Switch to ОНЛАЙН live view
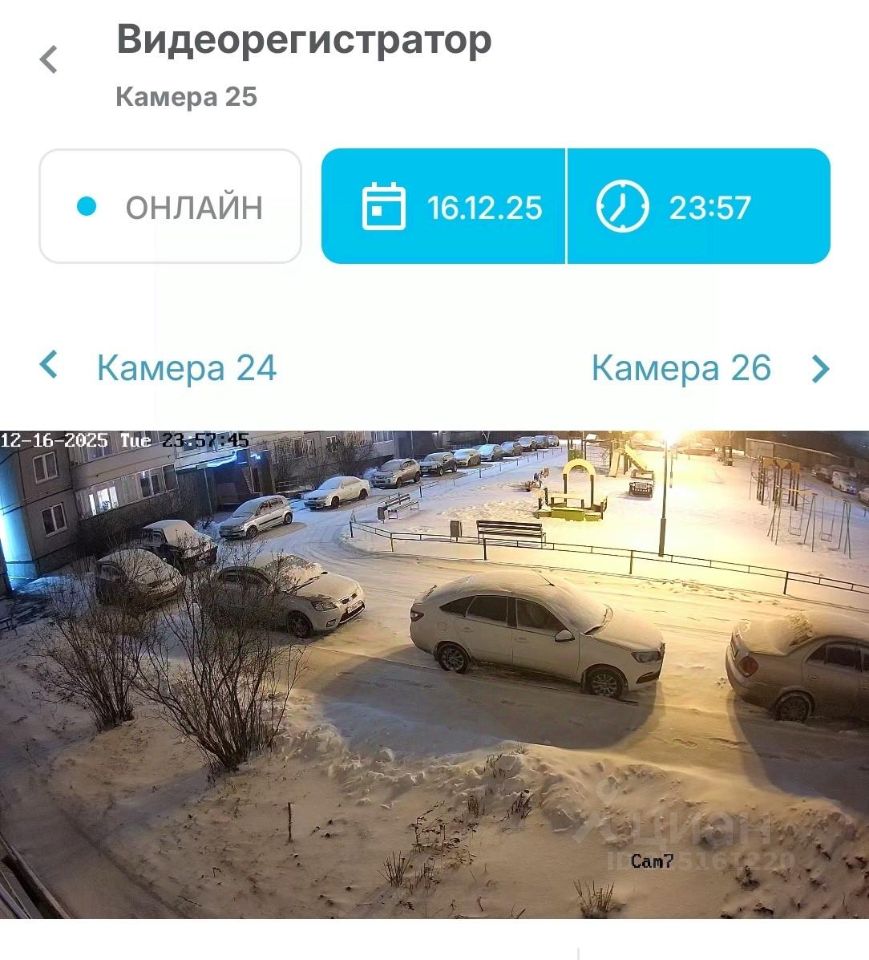Screen dimensions: 869x960 coord(170,207)
